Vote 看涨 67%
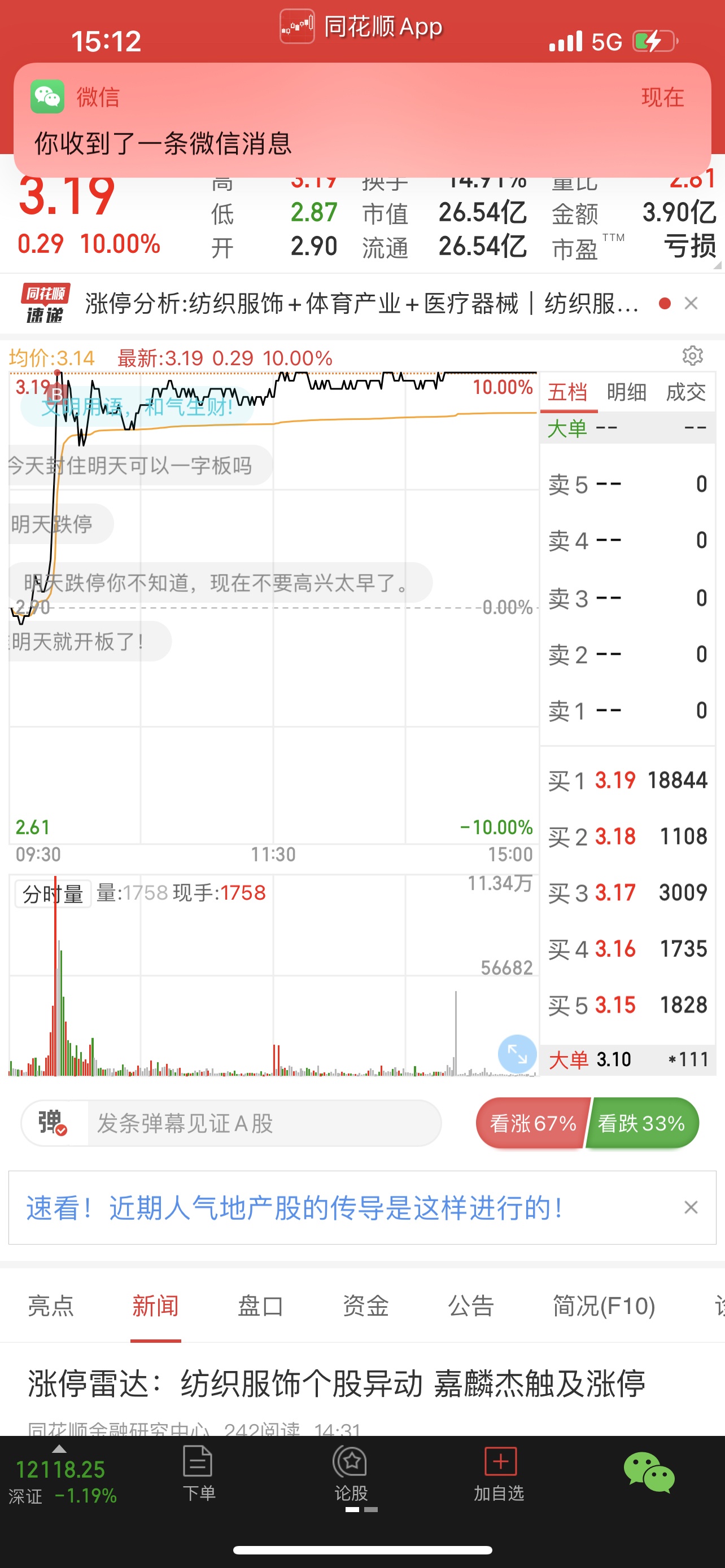Viewport: 725px width, 1568px height. (x=532, y=1123)
